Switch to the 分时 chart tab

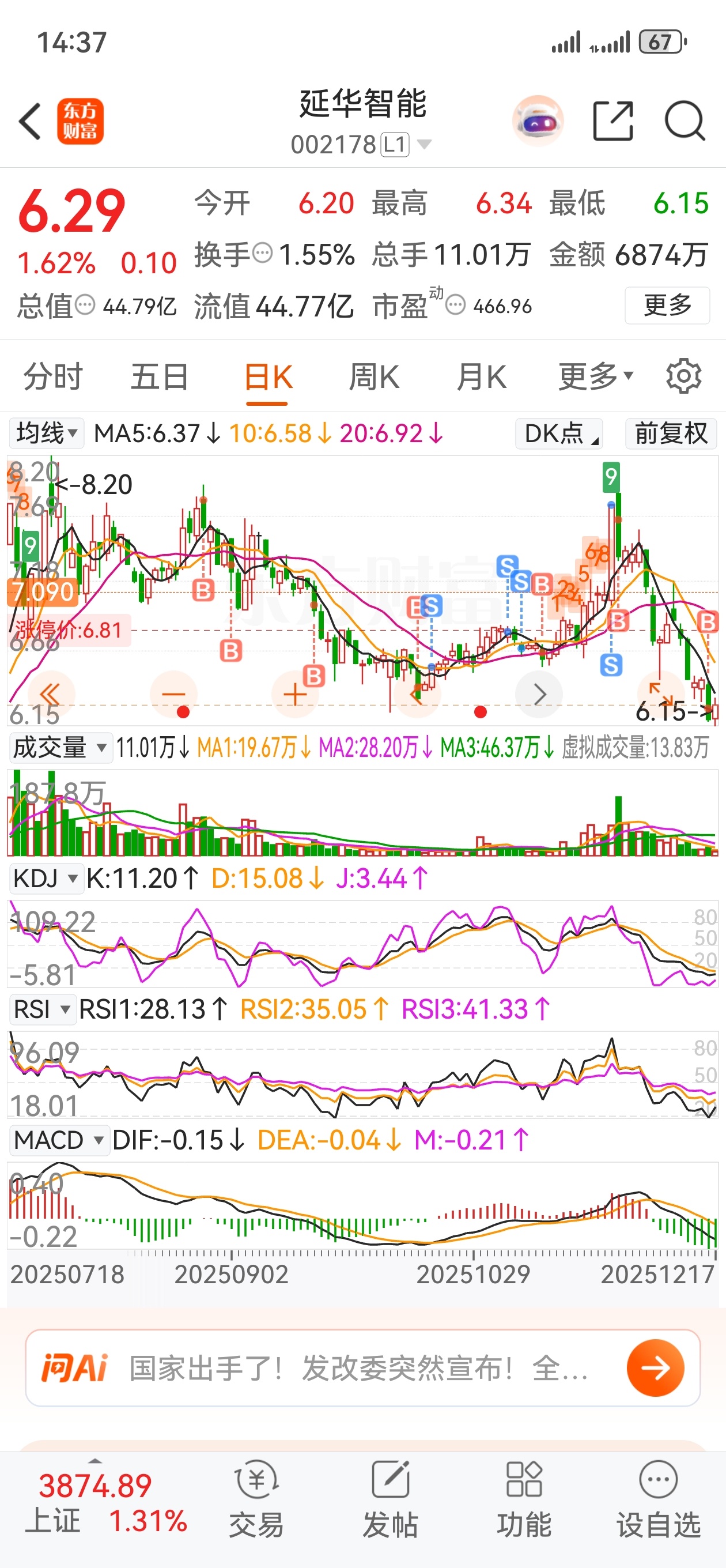52,377
